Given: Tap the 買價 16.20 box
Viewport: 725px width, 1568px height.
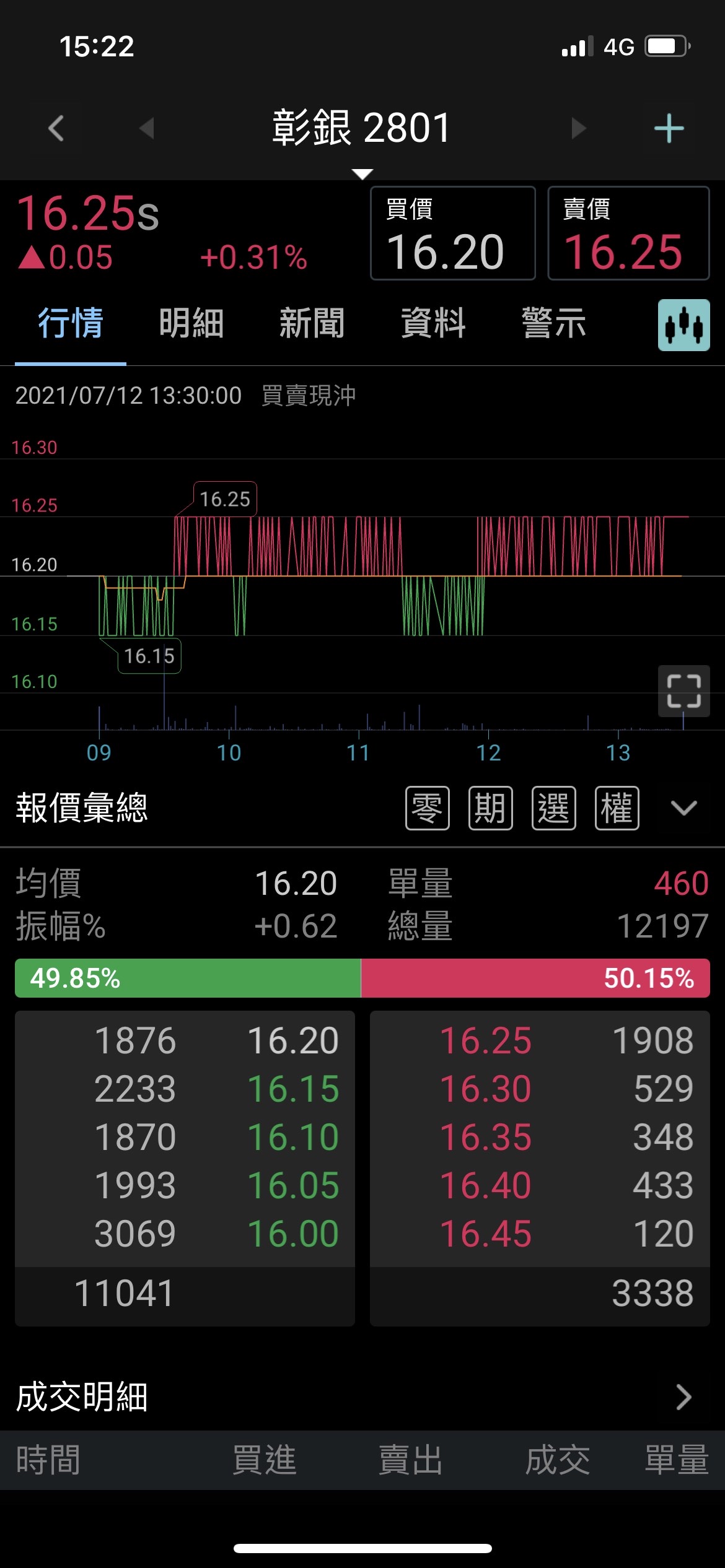Looking at the screenshot, I should click(452, 233).
